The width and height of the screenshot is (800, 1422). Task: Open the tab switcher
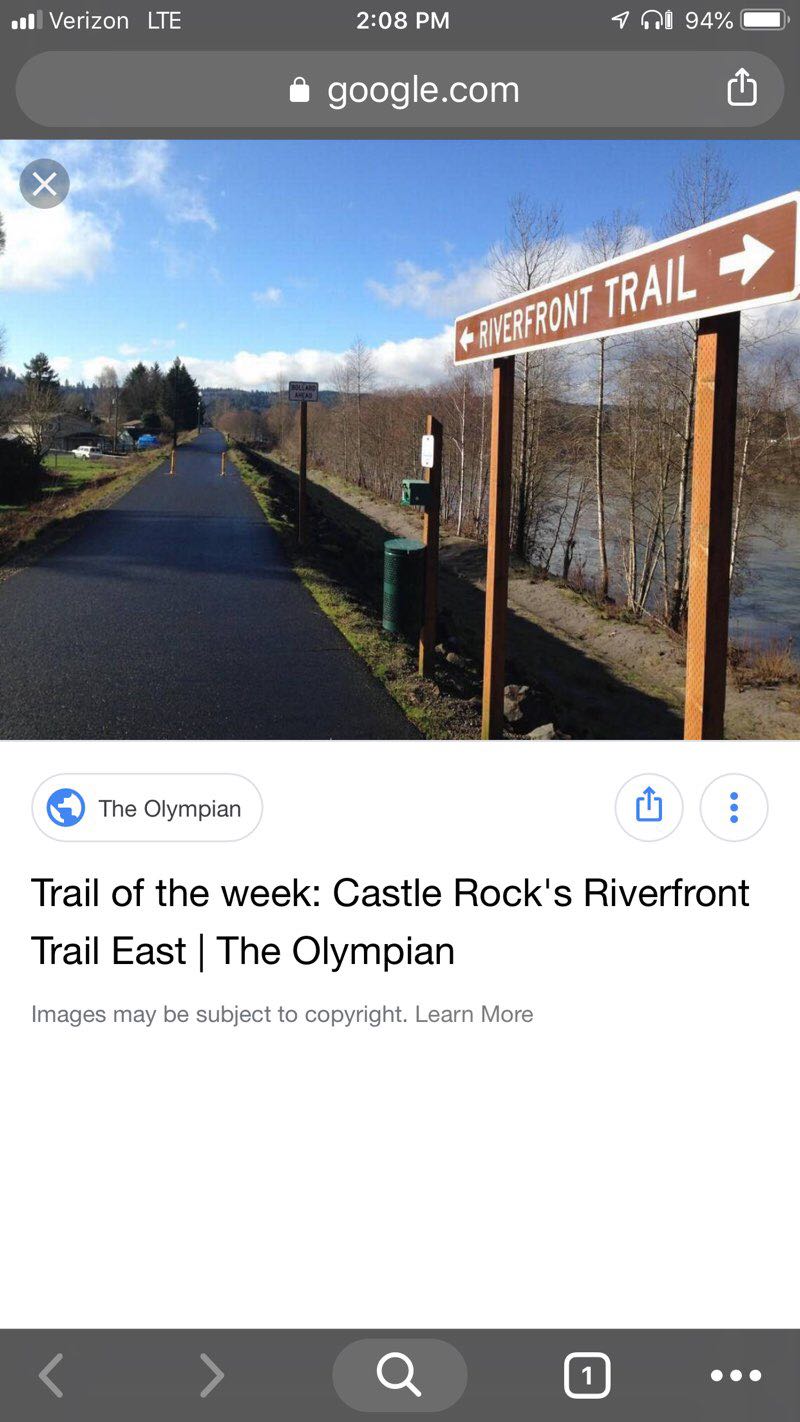coord(587,1376)
